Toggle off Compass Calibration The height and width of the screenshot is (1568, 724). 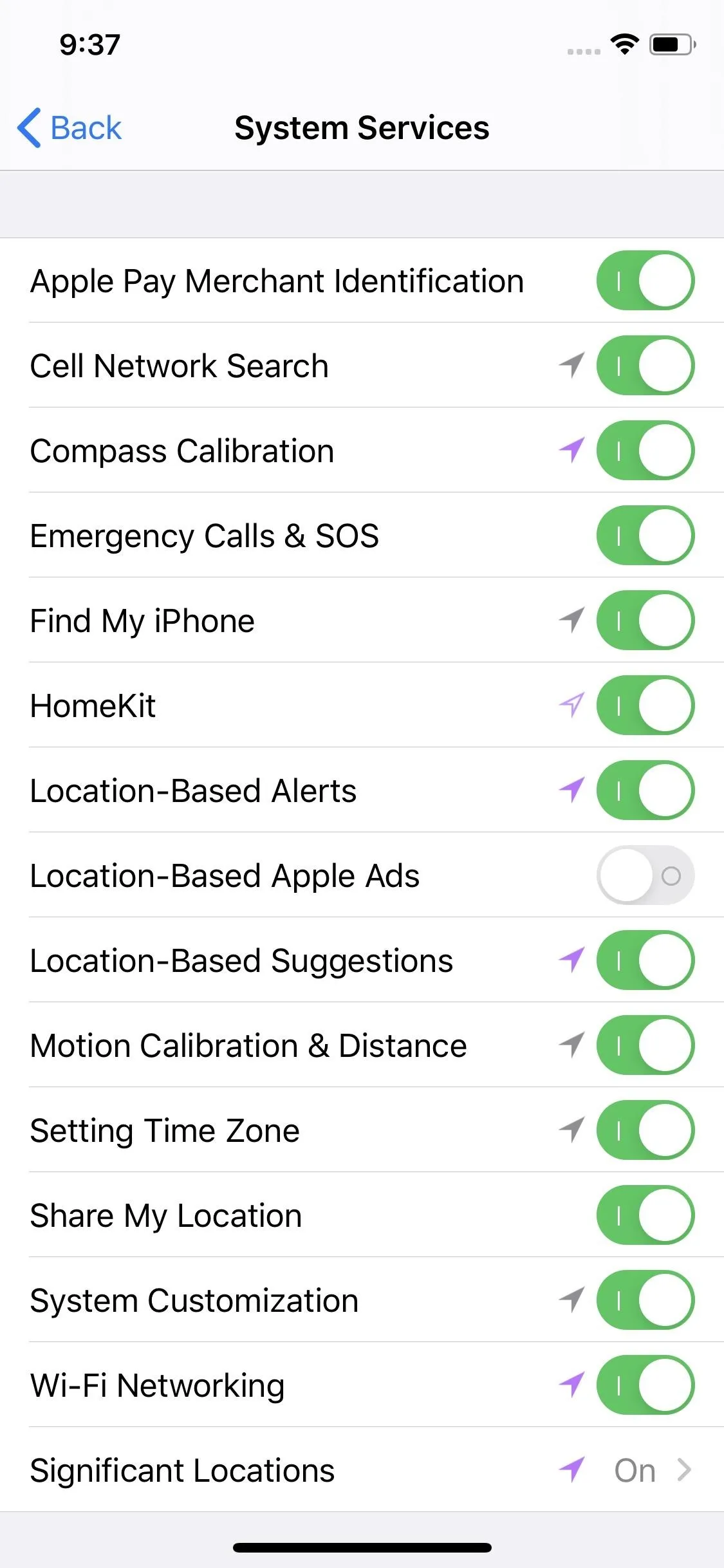[x=645, y=451]
